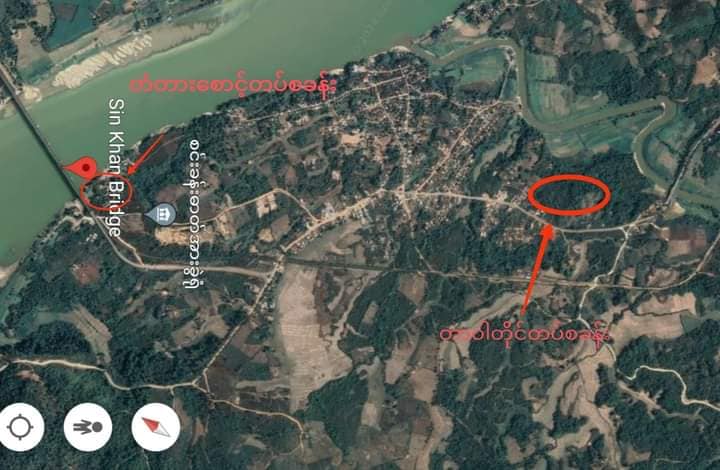Open the museum marker near the bridge
The image size is (720, 470).
pyautogui.click(x=158, y=213)
